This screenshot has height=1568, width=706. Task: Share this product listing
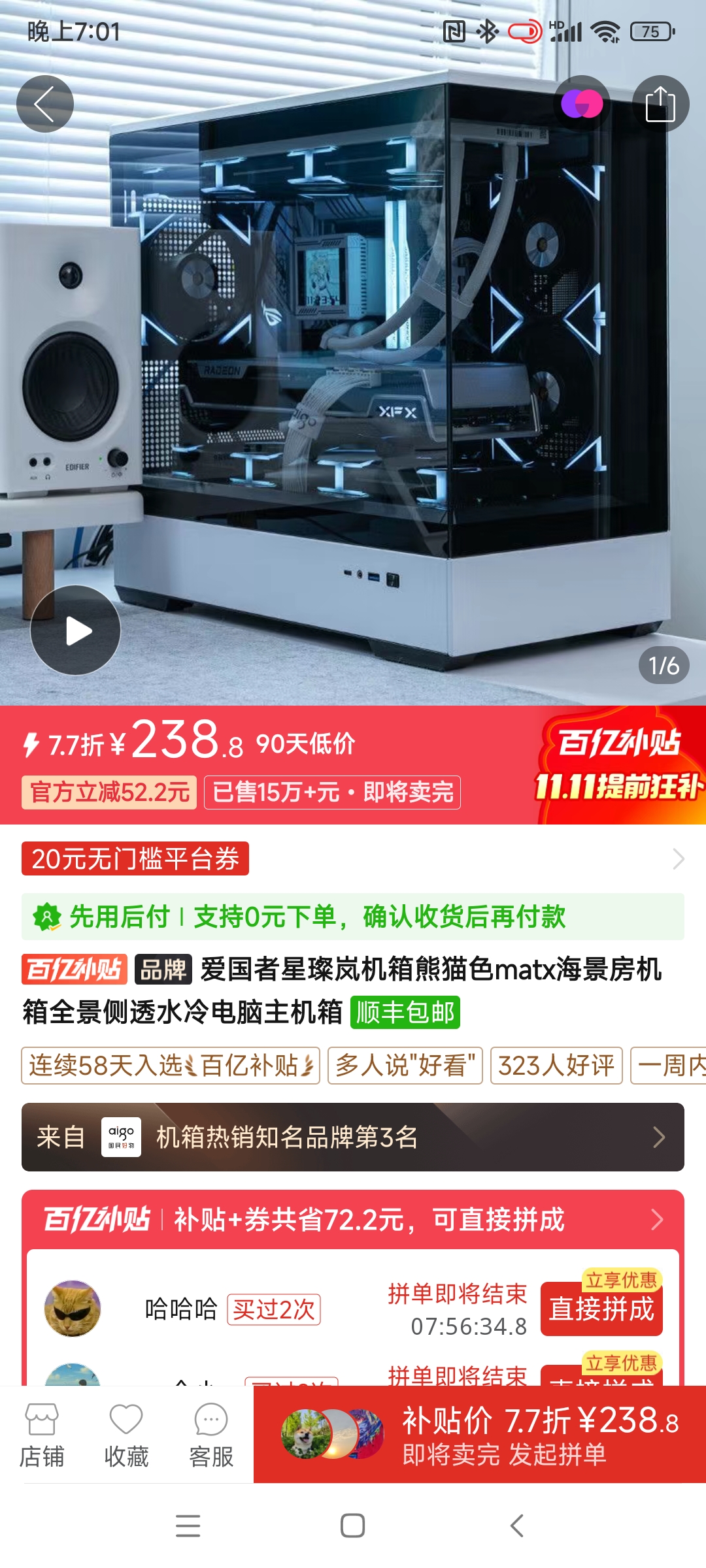[660, 105]
